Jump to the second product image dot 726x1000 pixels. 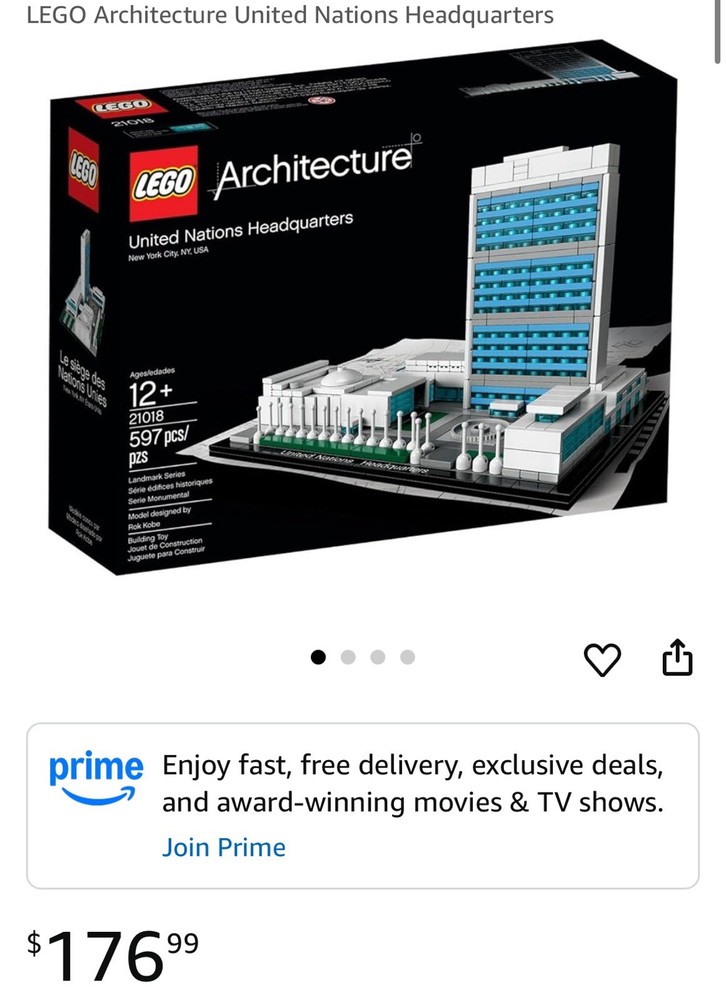click(x=348, y=657)
